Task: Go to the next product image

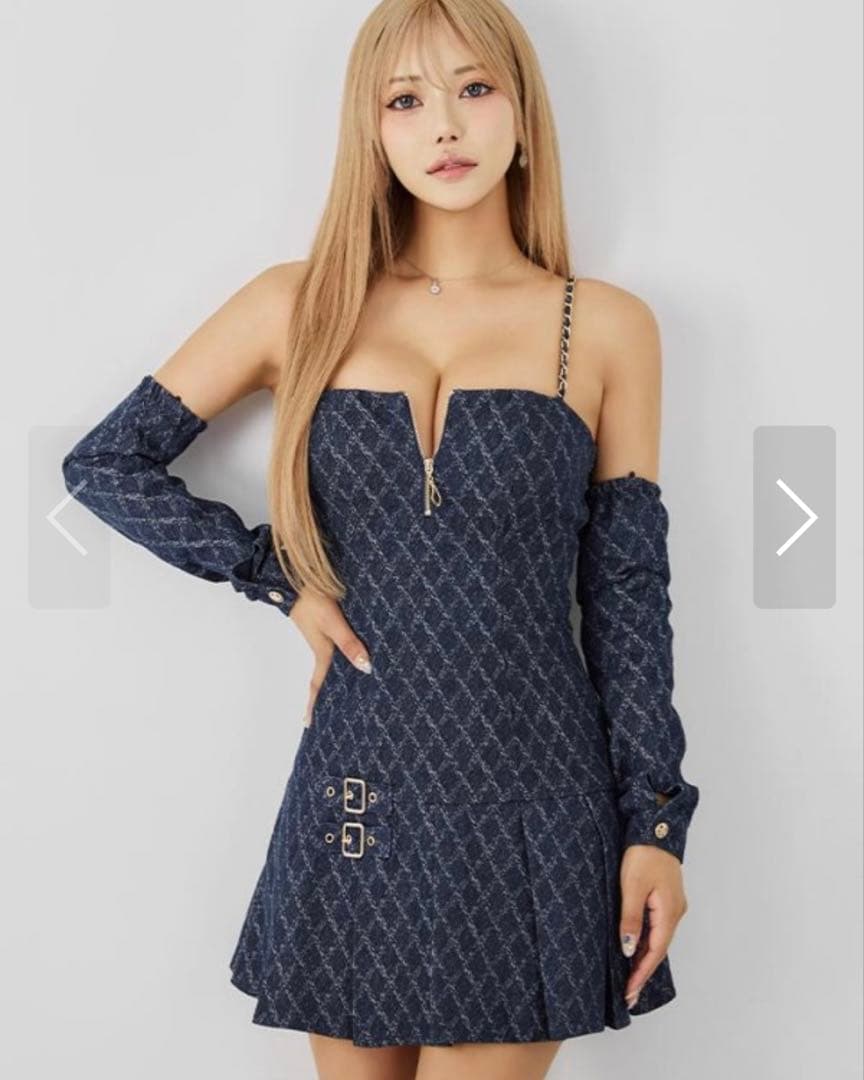Action: [x=794, y=517]
